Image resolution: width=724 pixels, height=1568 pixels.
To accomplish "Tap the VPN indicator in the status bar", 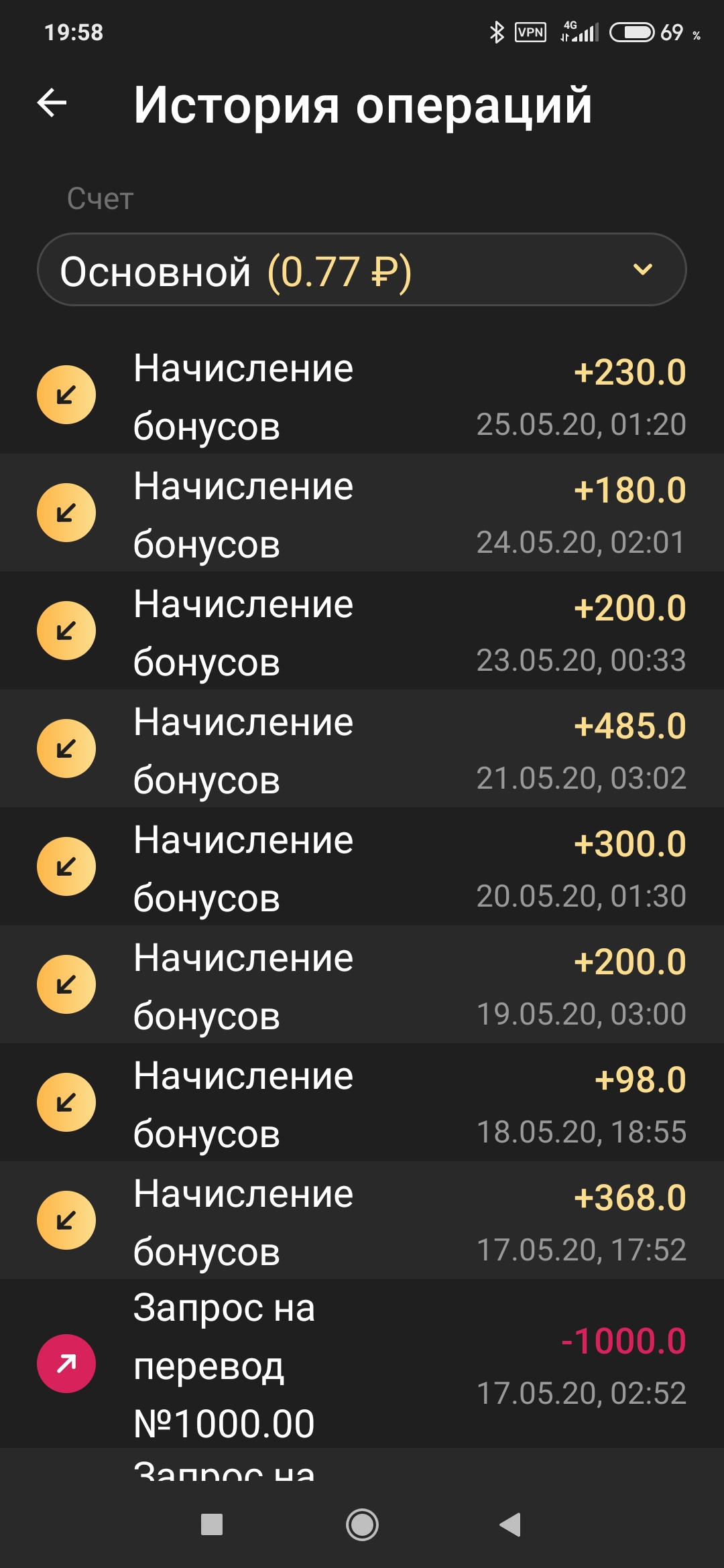I will click(530, 31).
